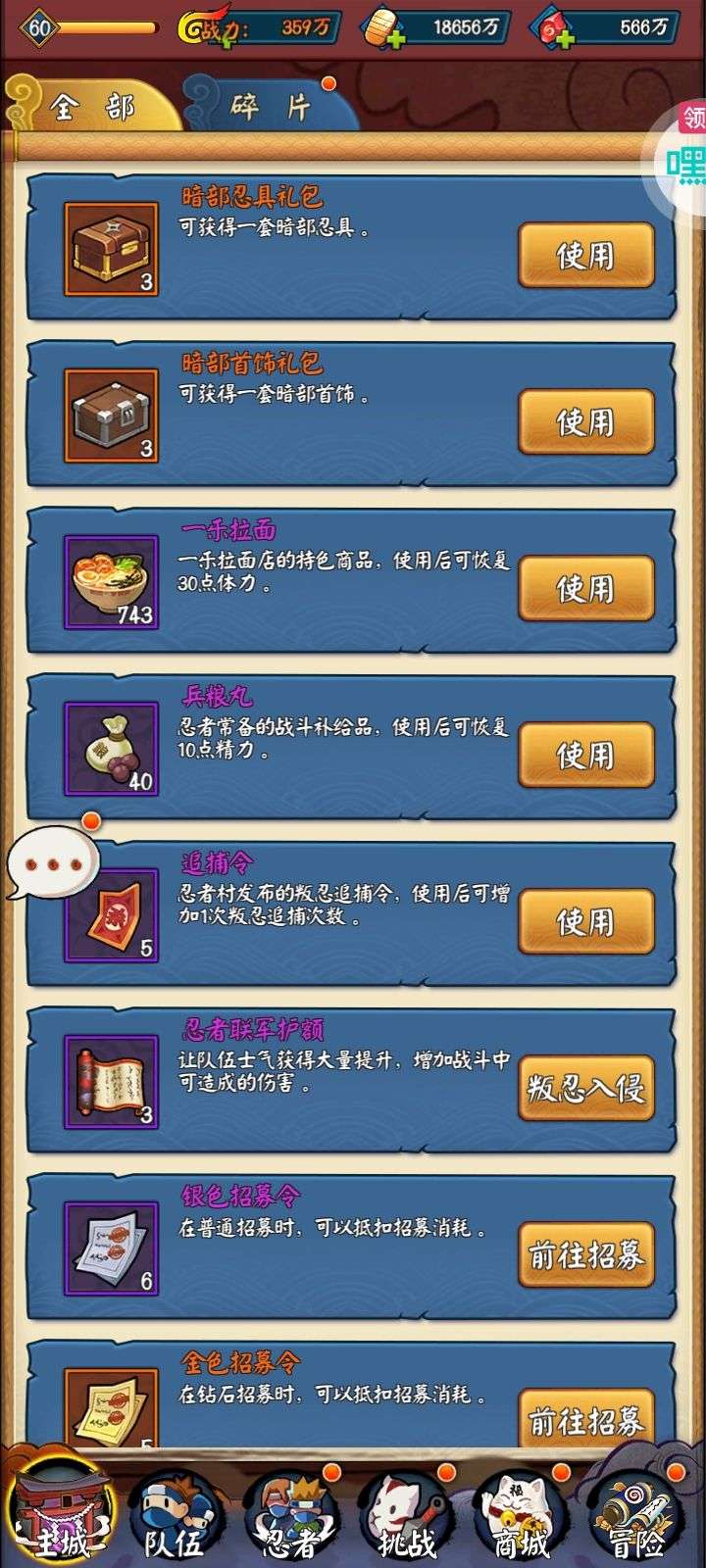Use the 追捕令 item
Image resolution: width=706 pixels, height=1568 pixels.
[585, 922]
